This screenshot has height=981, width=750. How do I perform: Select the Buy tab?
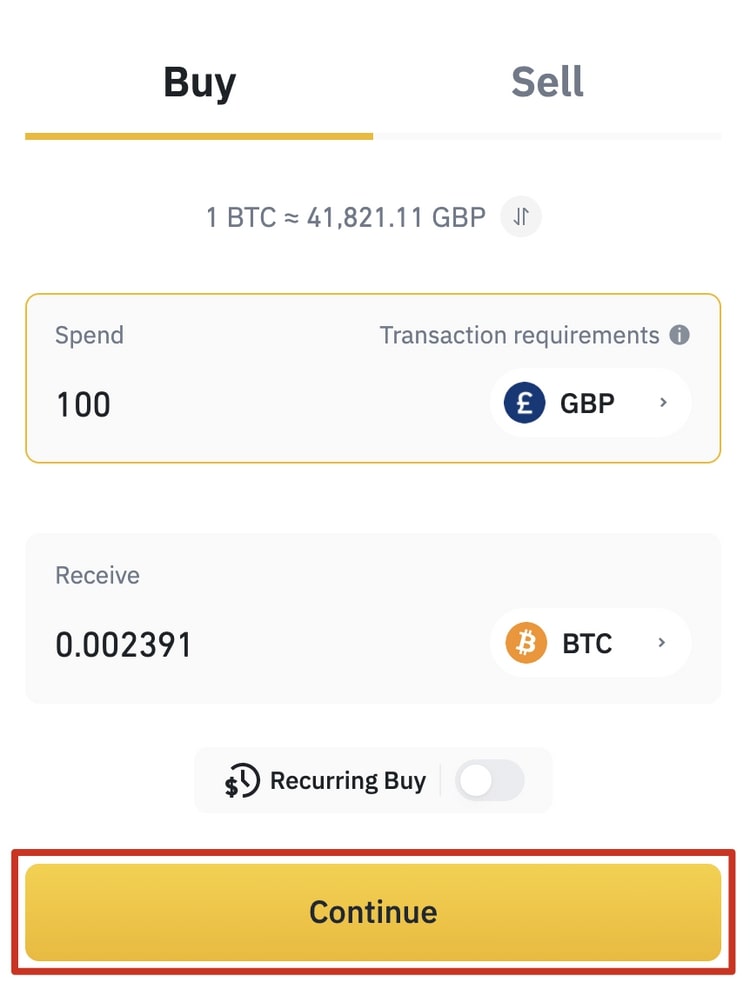point(199,82)
